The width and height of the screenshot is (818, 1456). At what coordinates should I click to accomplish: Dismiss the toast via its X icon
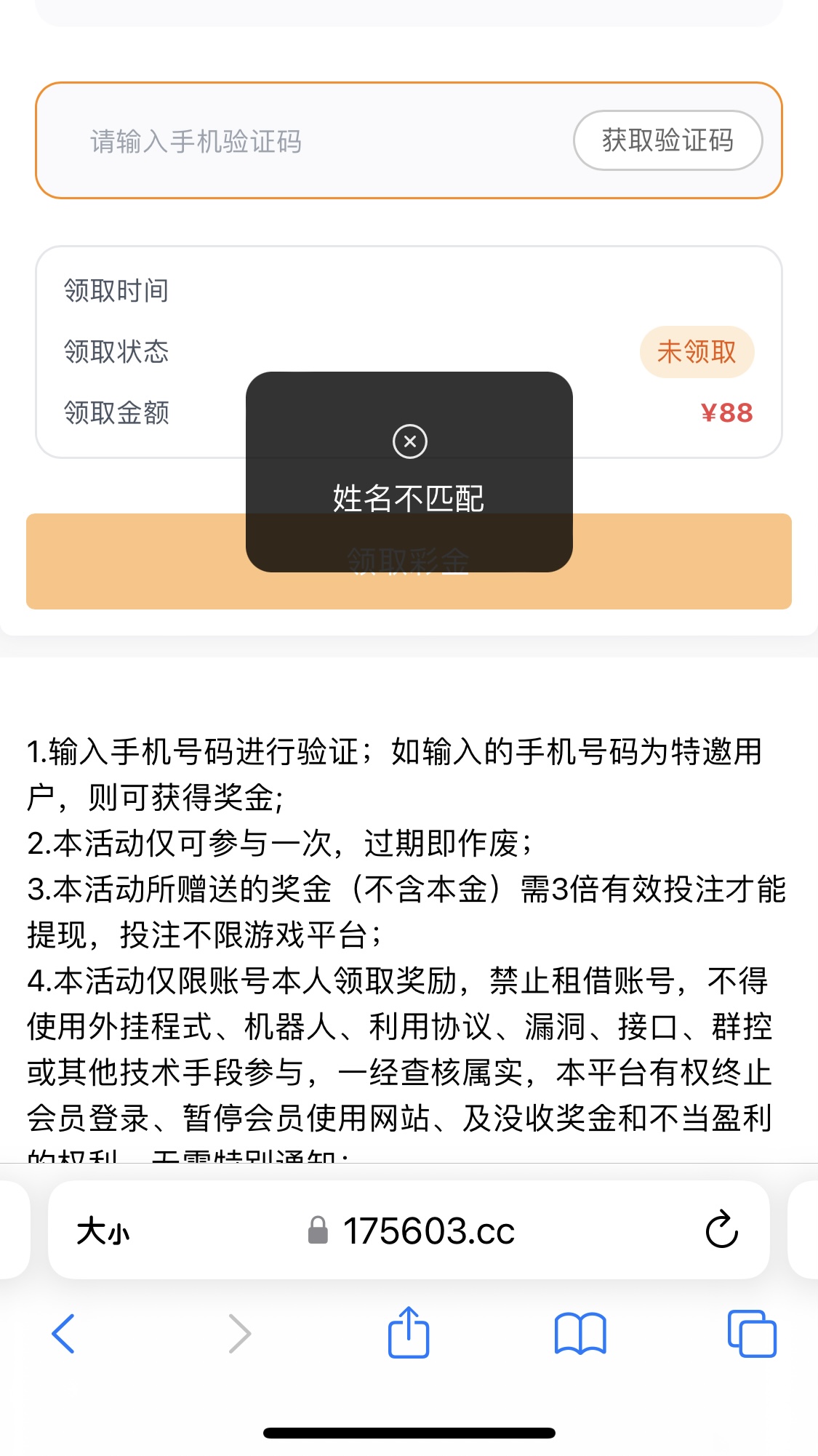[x=409, y=441]
